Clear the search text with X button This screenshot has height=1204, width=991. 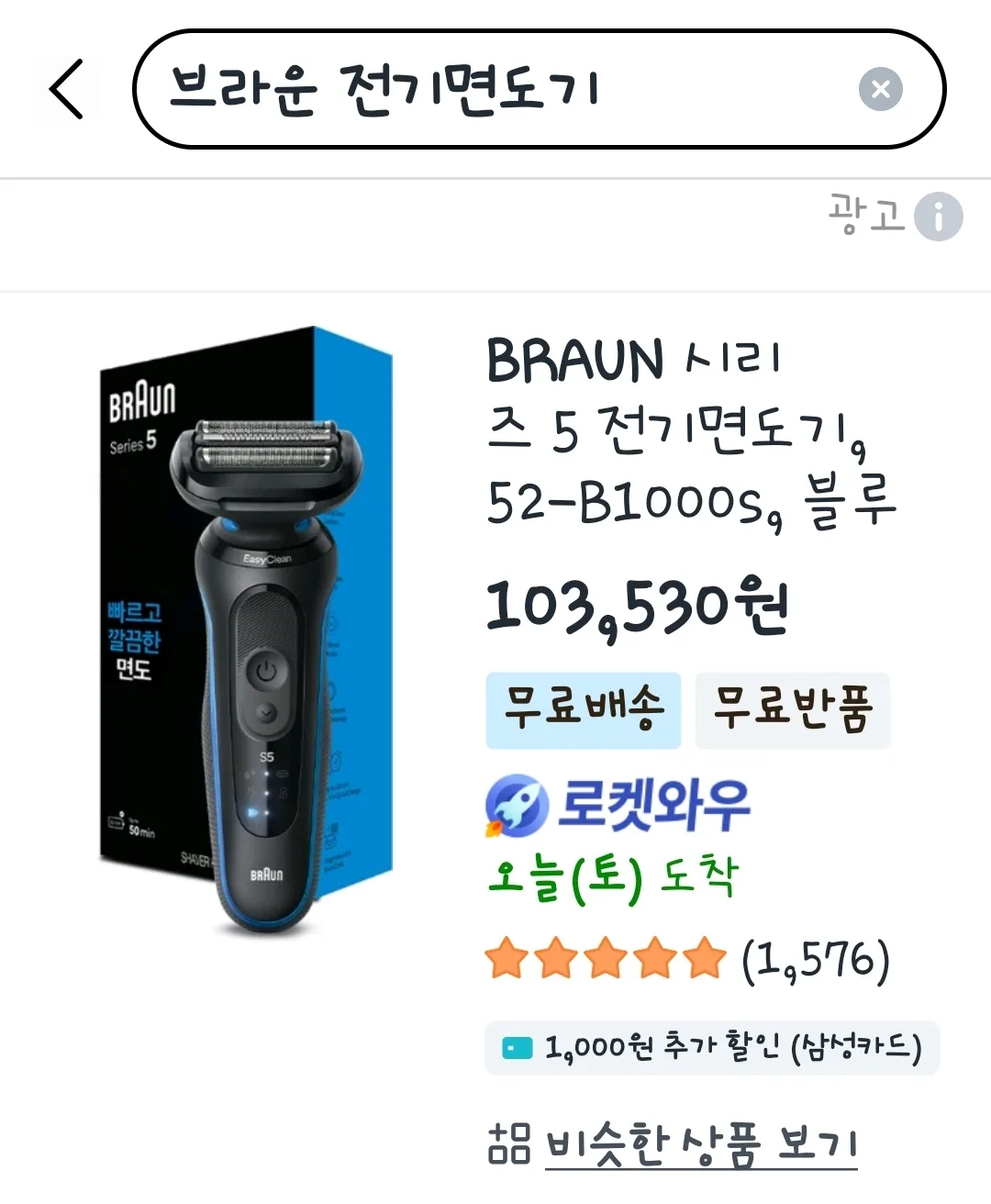click(880, 89)
